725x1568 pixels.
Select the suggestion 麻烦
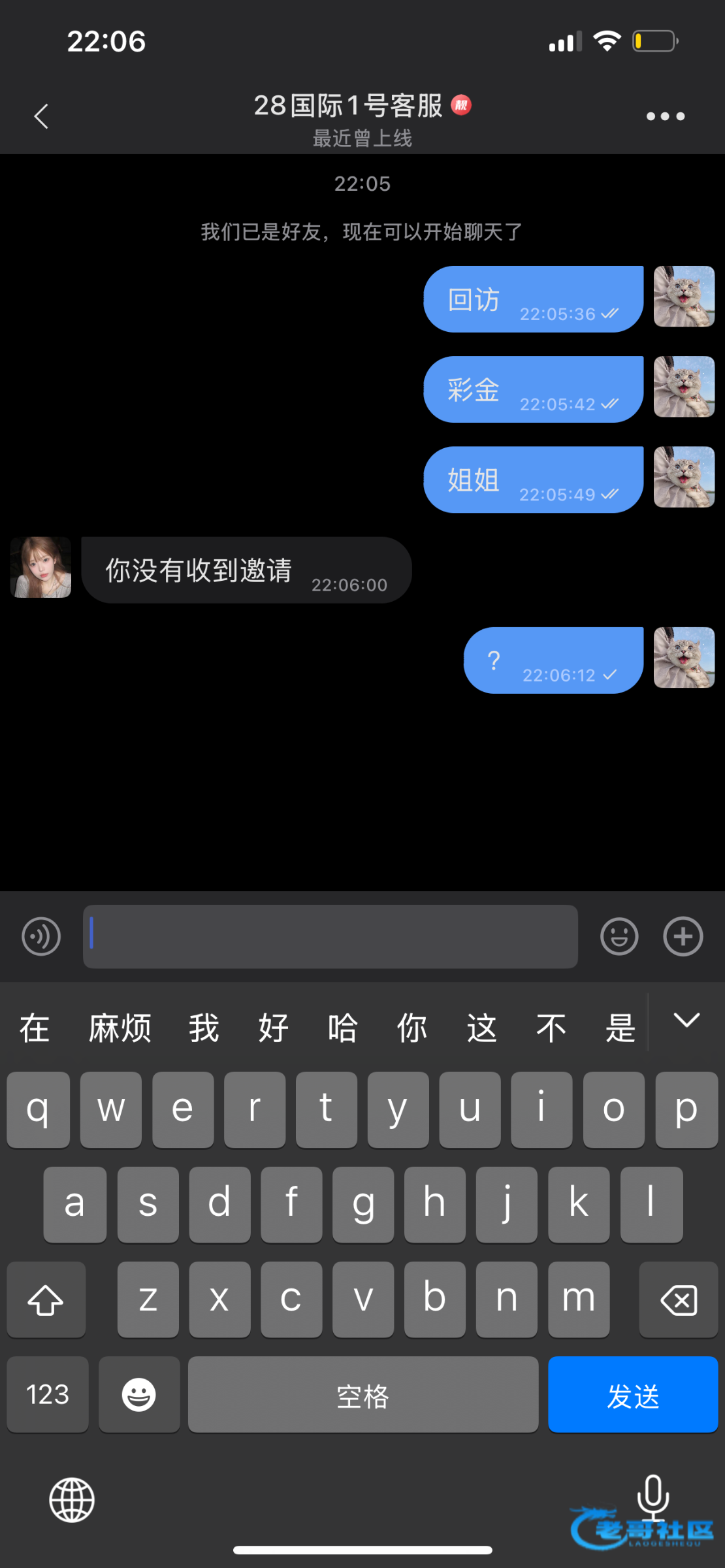click(x=120, y=1028)
